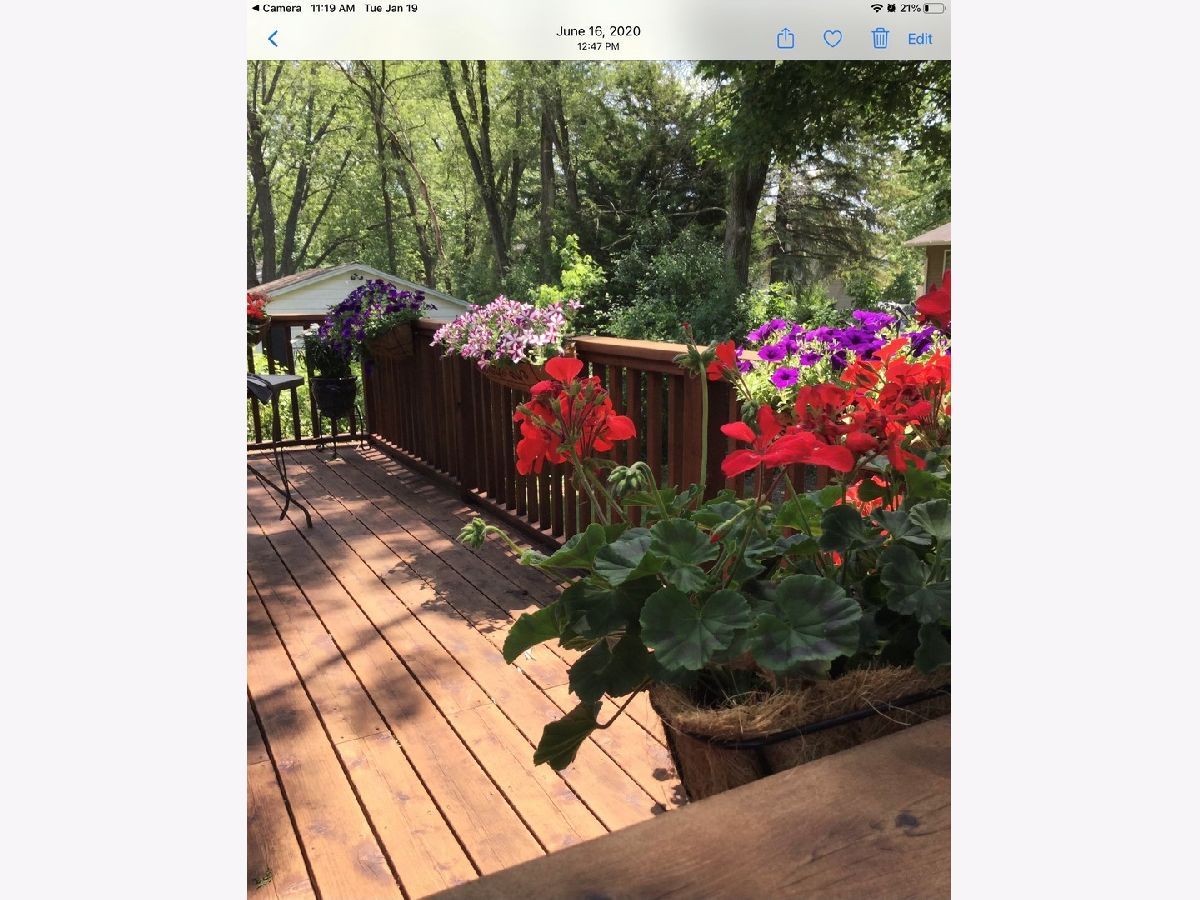Return to Camera via the breadcrumb
The image size is (1200, 900).
click(x=277, y=8)
